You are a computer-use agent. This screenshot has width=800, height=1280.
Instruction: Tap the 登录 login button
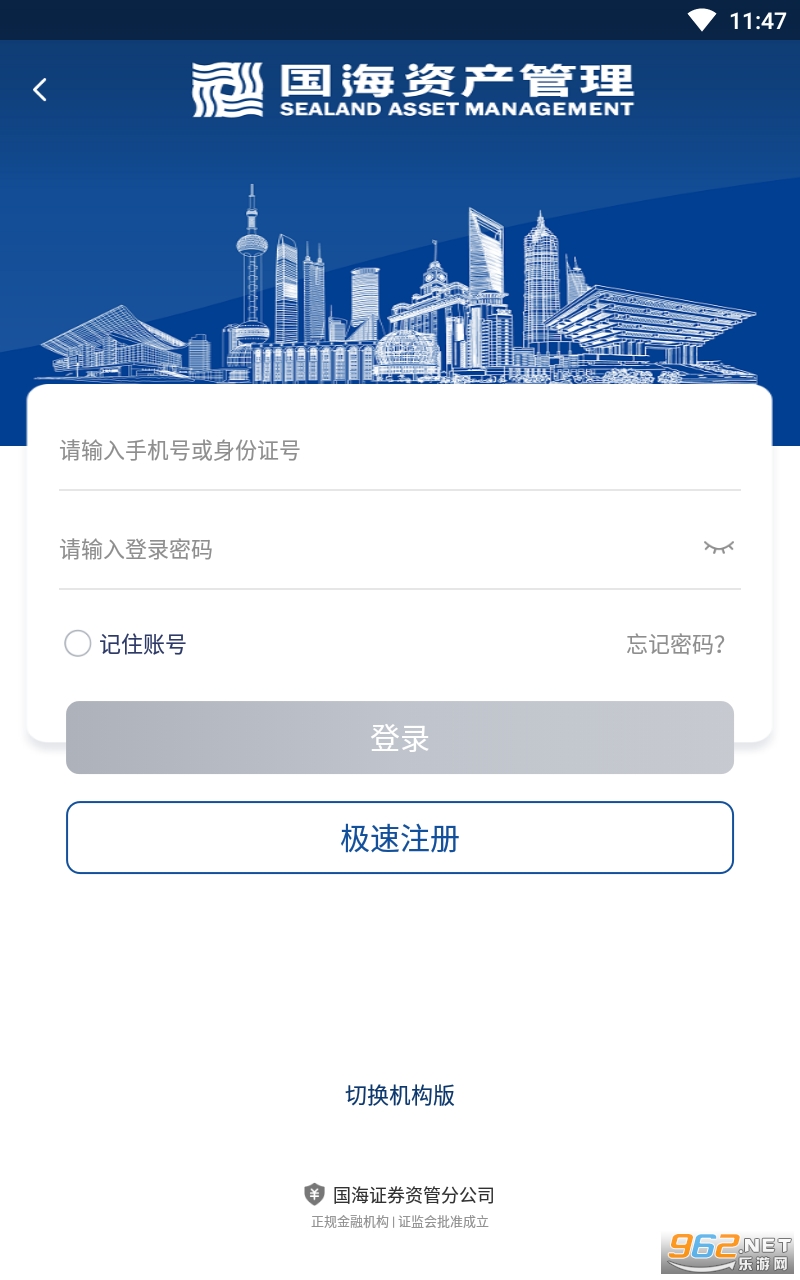click(400, 738)
